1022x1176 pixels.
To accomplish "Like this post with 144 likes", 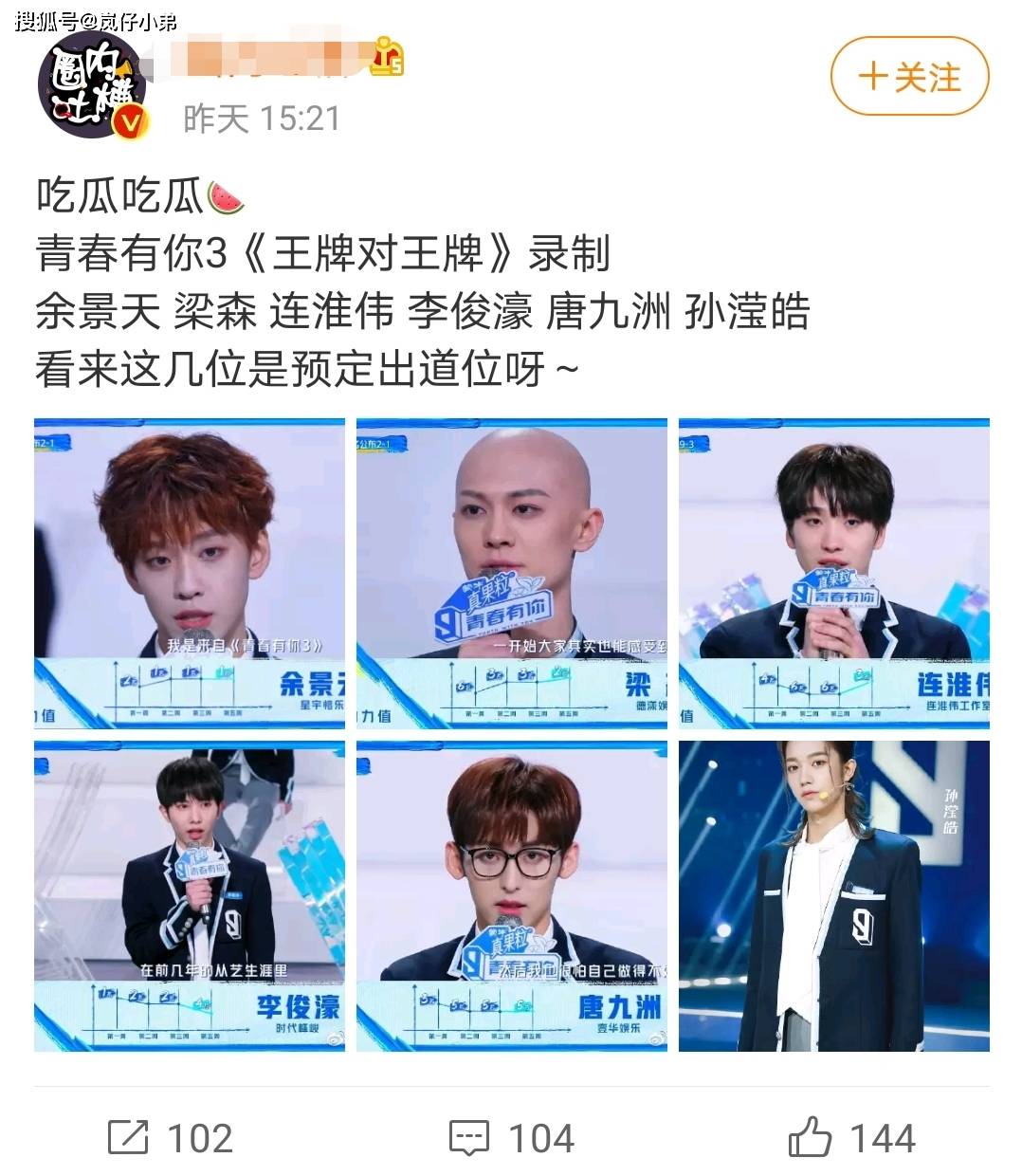I will (x=851, y=1138).
